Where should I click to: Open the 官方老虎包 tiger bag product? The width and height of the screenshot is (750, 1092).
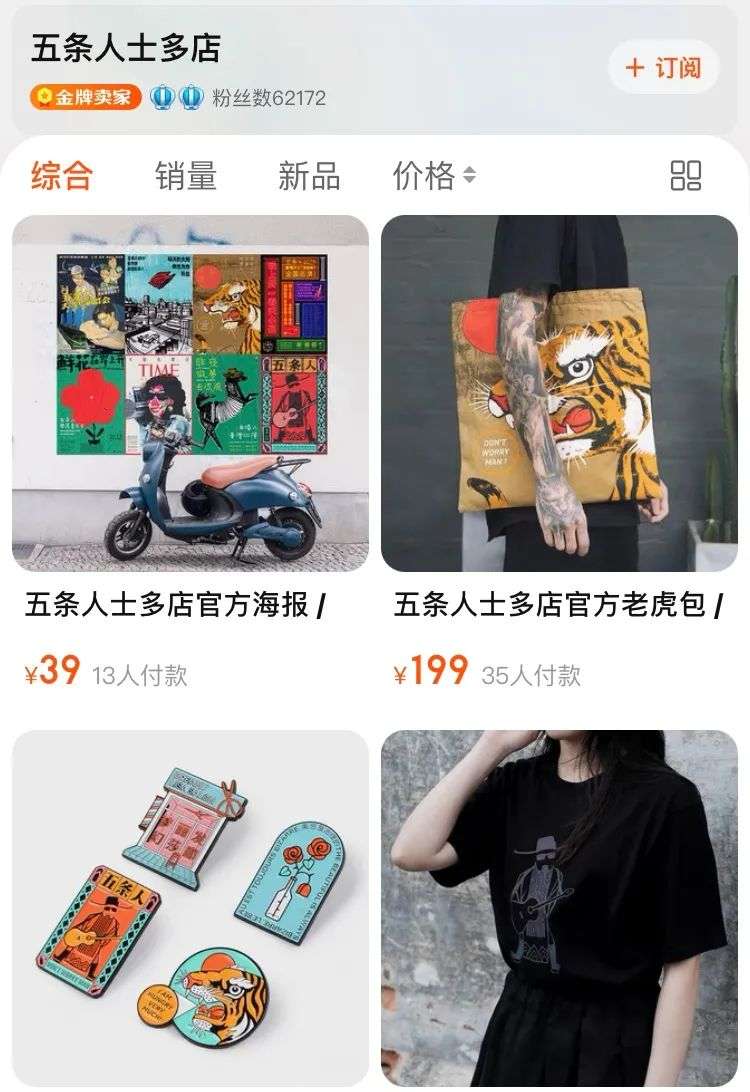coord(559,394)
